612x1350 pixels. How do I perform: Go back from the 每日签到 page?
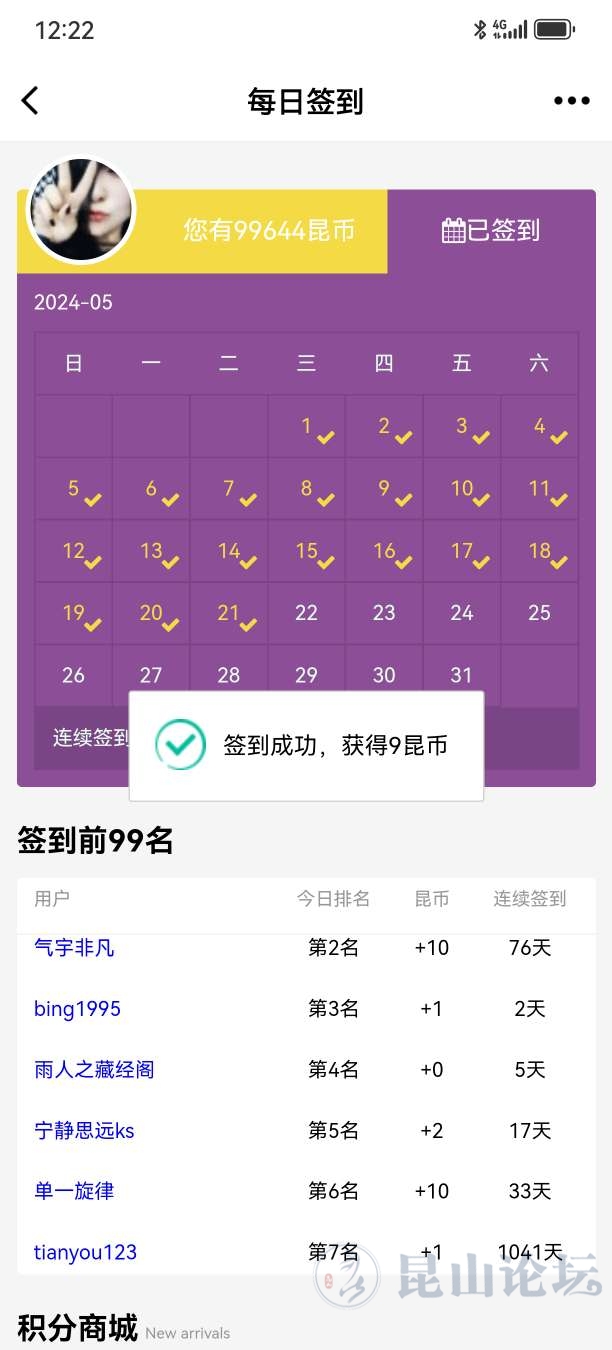30,100
